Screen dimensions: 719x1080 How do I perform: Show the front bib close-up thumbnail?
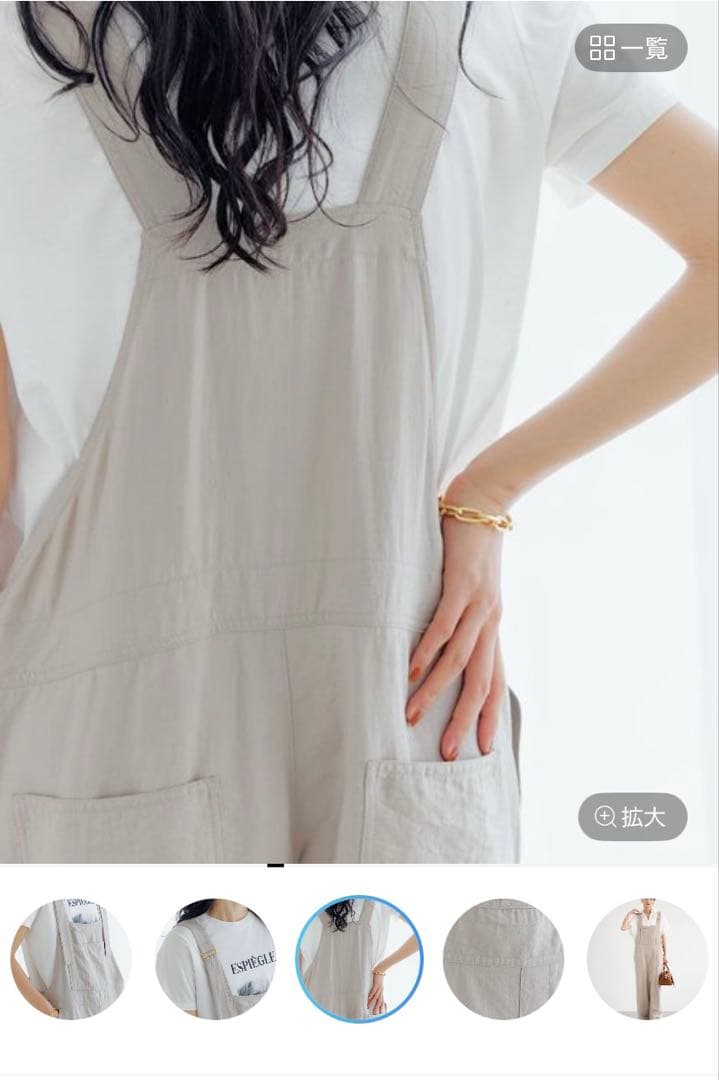coord(70,958)
